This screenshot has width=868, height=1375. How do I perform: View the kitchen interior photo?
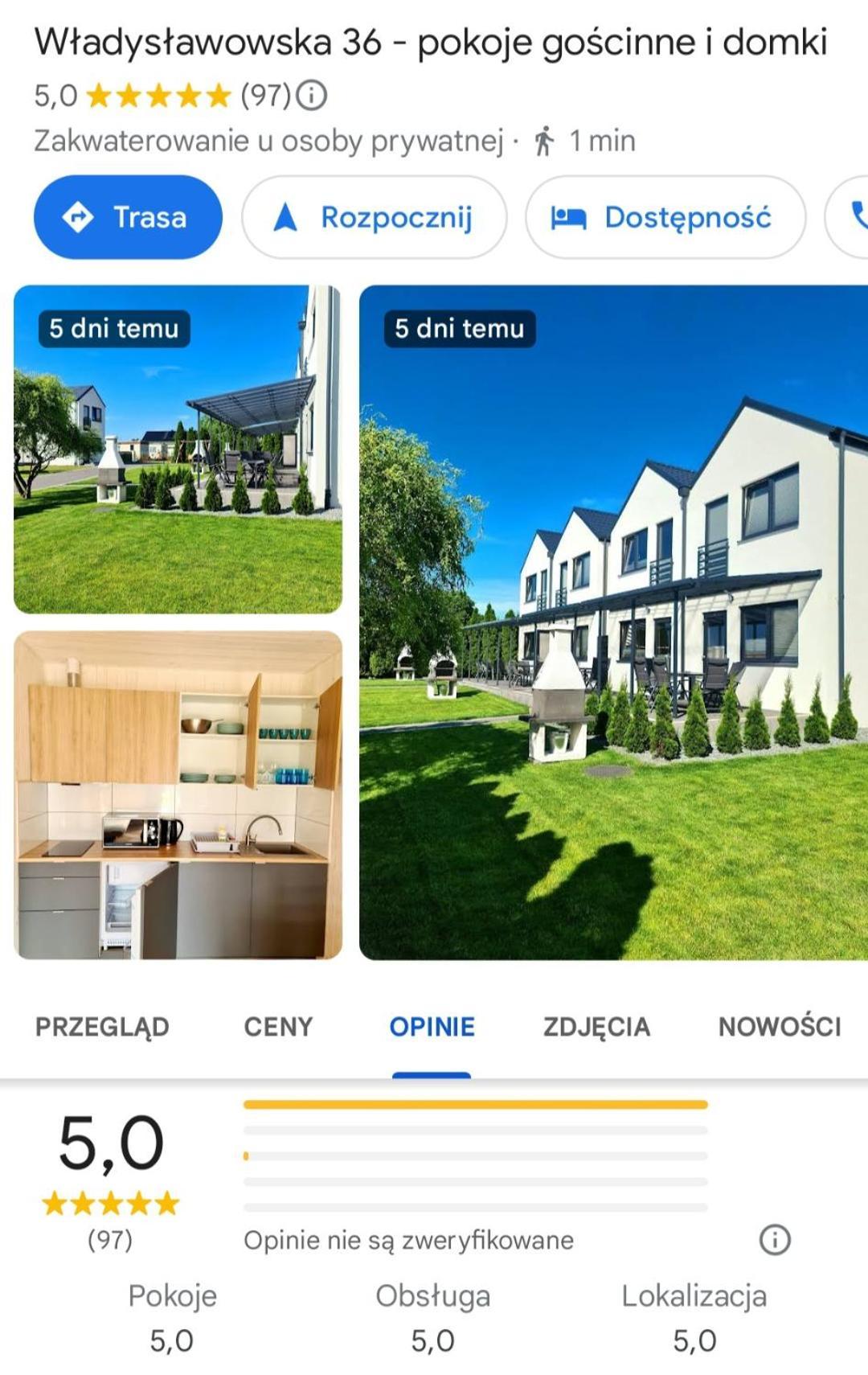pos(178,794)
